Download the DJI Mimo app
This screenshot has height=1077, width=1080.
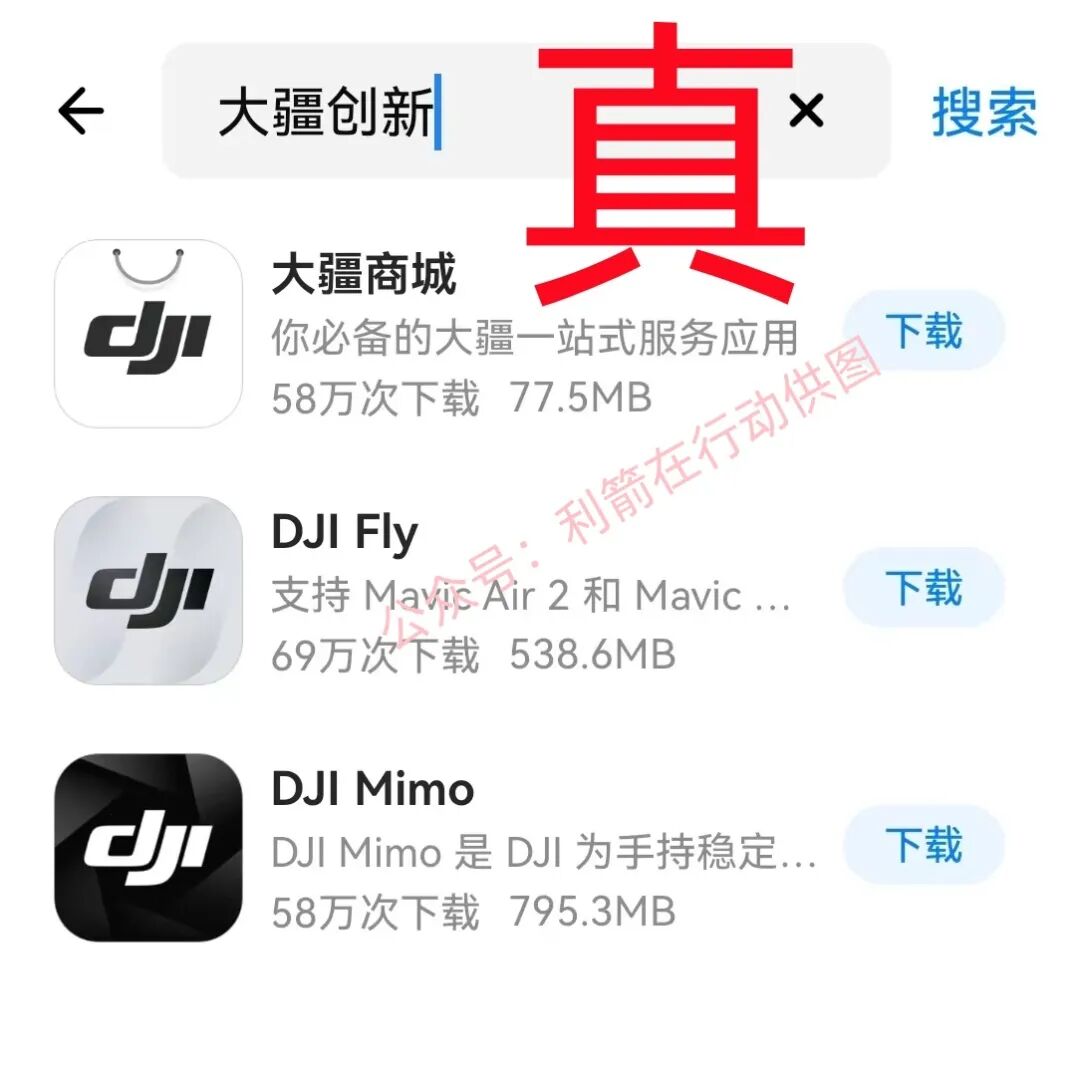[923, 845]
